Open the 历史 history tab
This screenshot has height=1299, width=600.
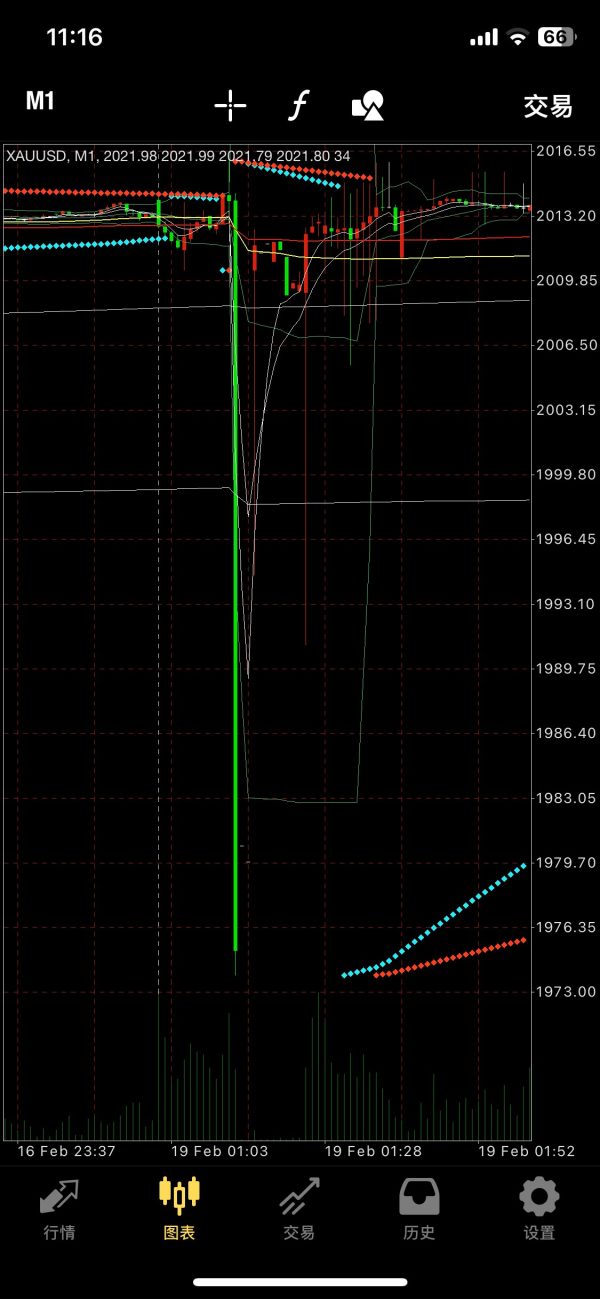coord(419,1208)
